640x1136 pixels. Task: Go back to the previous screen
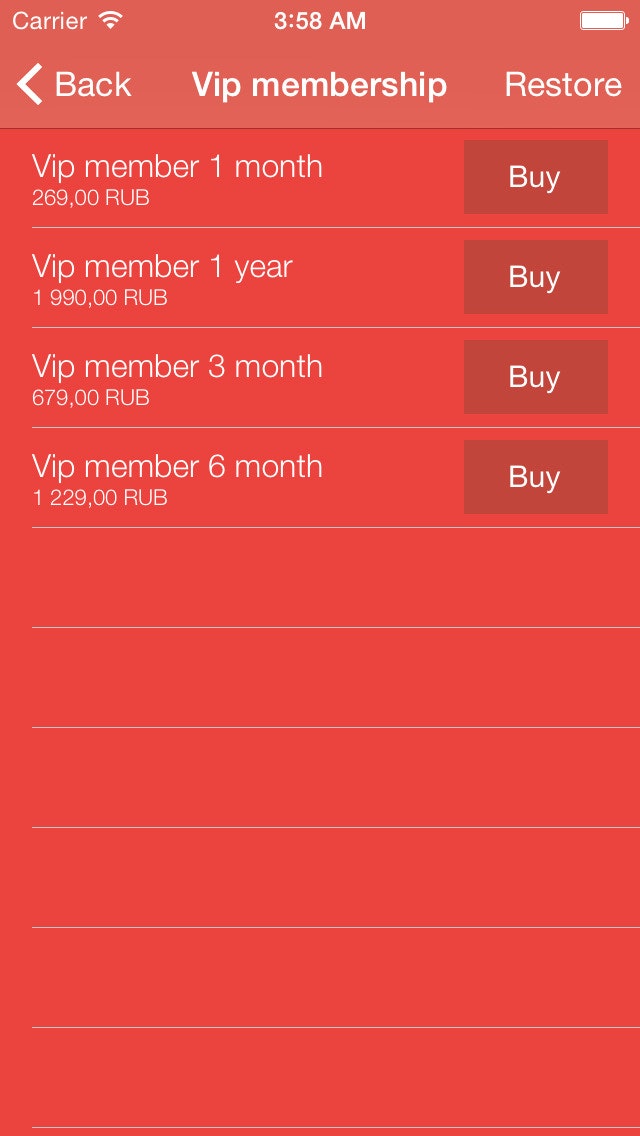click(x=74, y=85)
